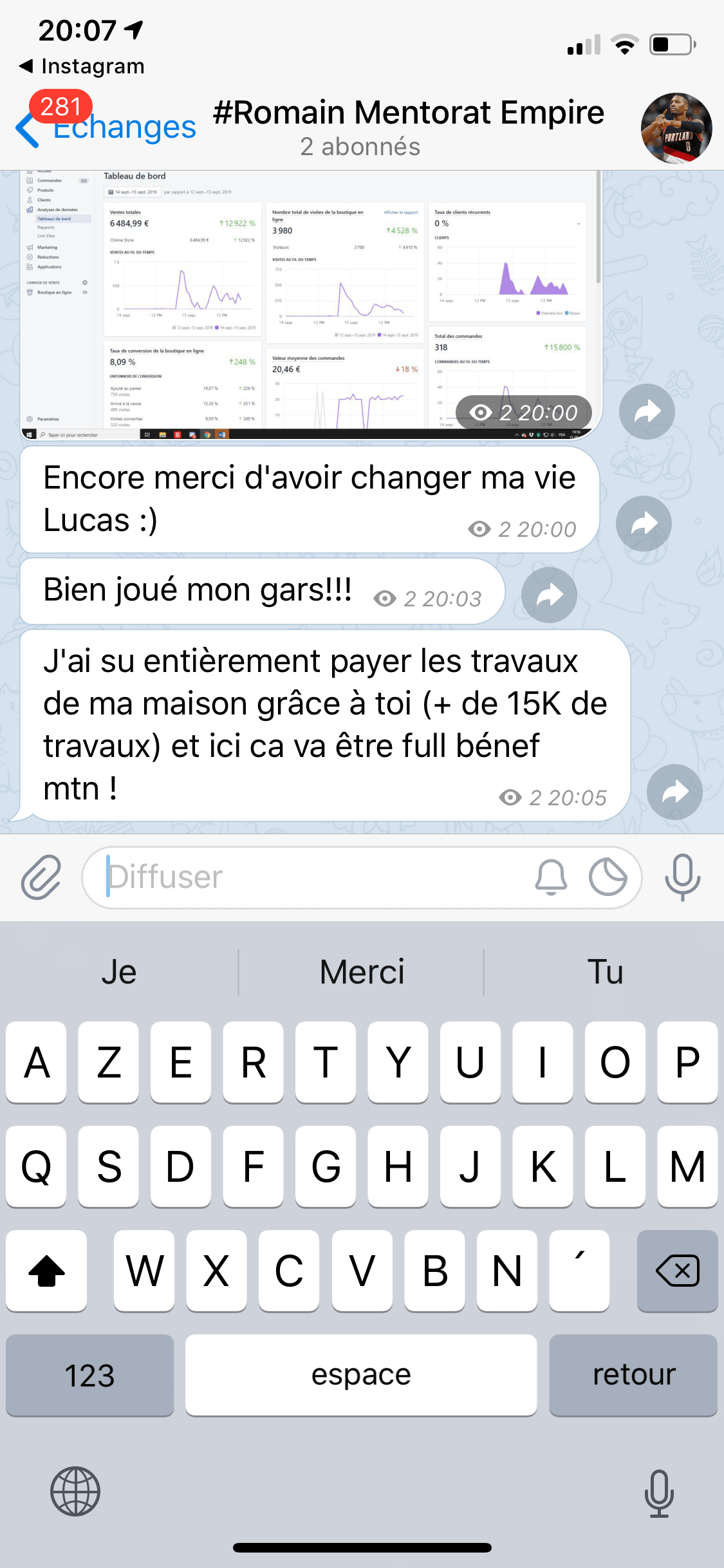Return to the Instagram app
Image resolution: width=724 pixels, height=1568 pixels.
pos(82,66)
